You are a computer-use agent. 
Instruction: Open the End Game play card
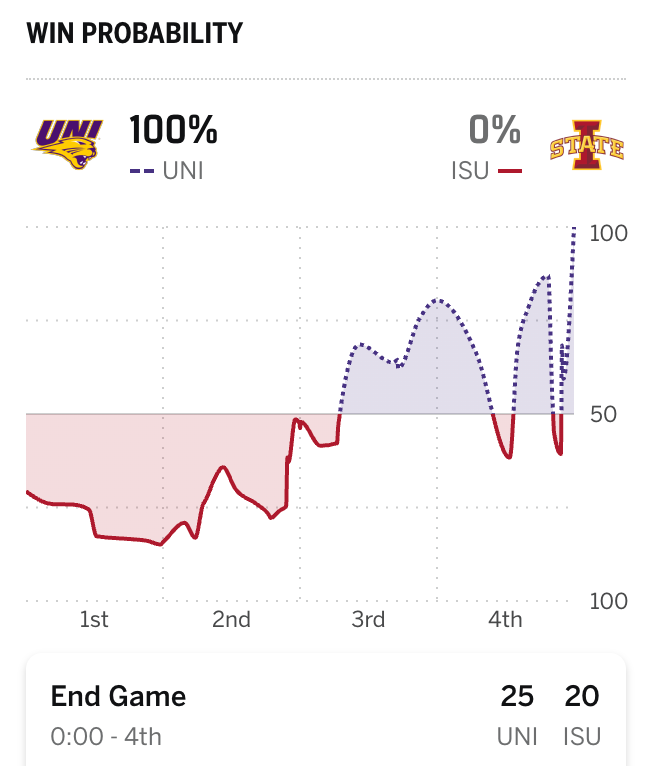pyautogui.click(x=326, y=710)
